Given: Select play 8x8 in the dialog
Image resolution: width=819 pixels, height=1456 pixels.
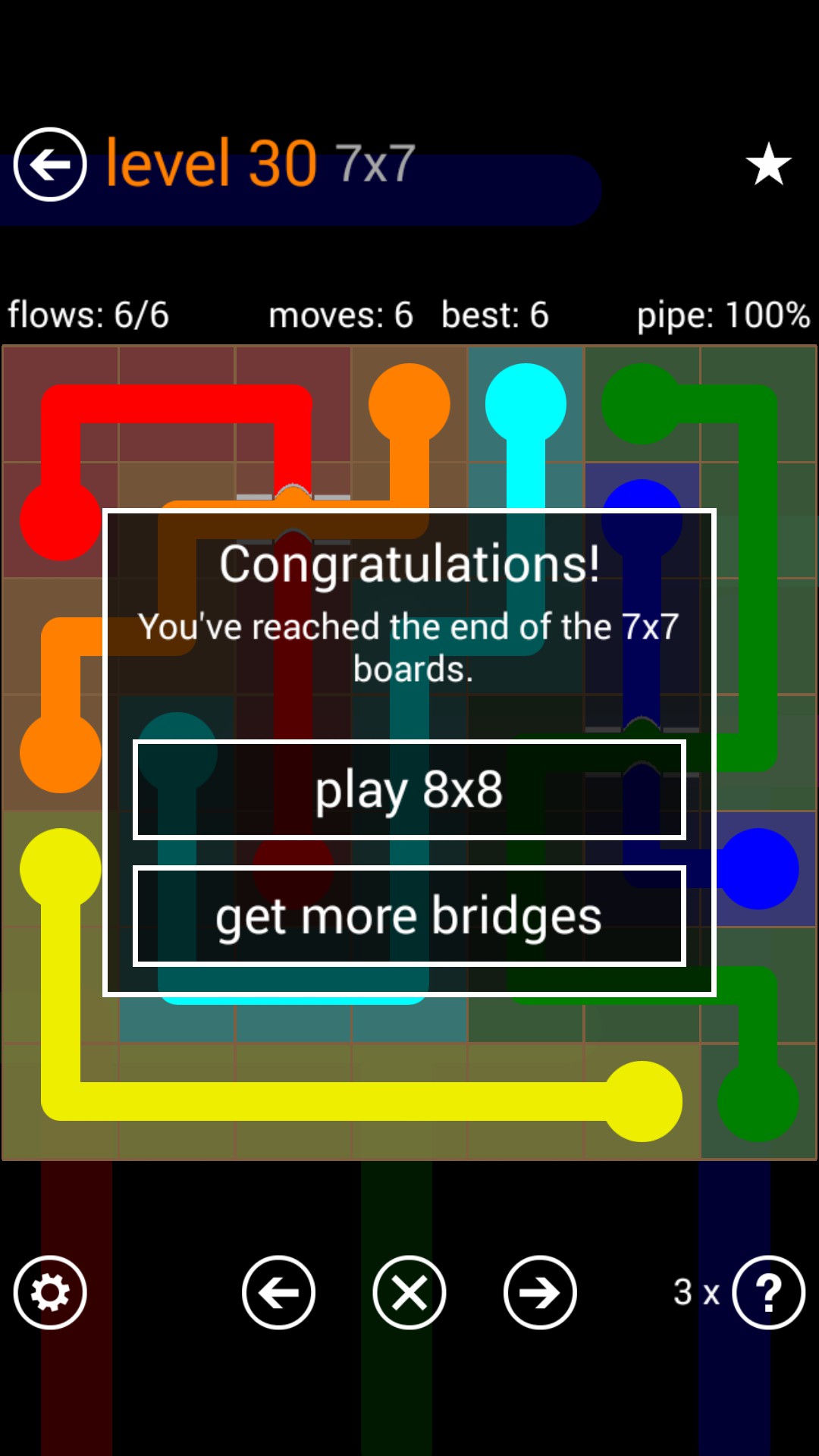Looking at the screenshot, I should (409, 789).
